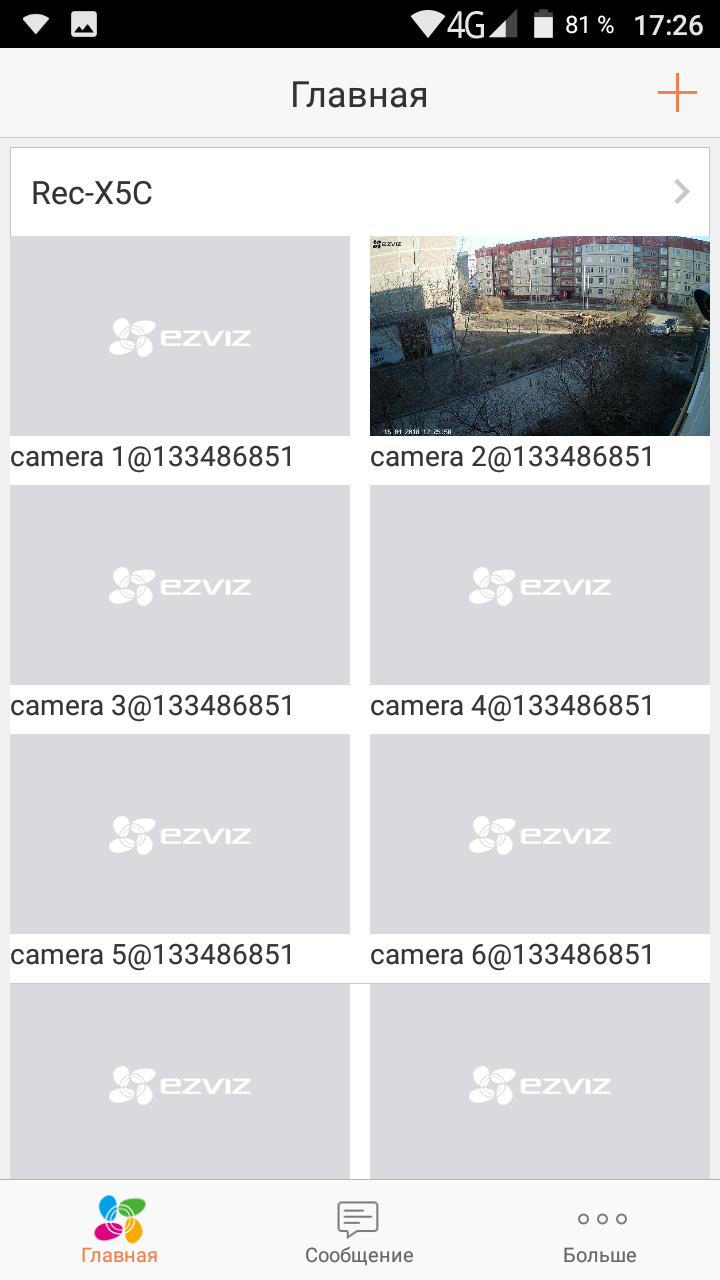Open camera 5@133486851 tile
This screenshot has width=720, height=1280.
pos(180,835)
